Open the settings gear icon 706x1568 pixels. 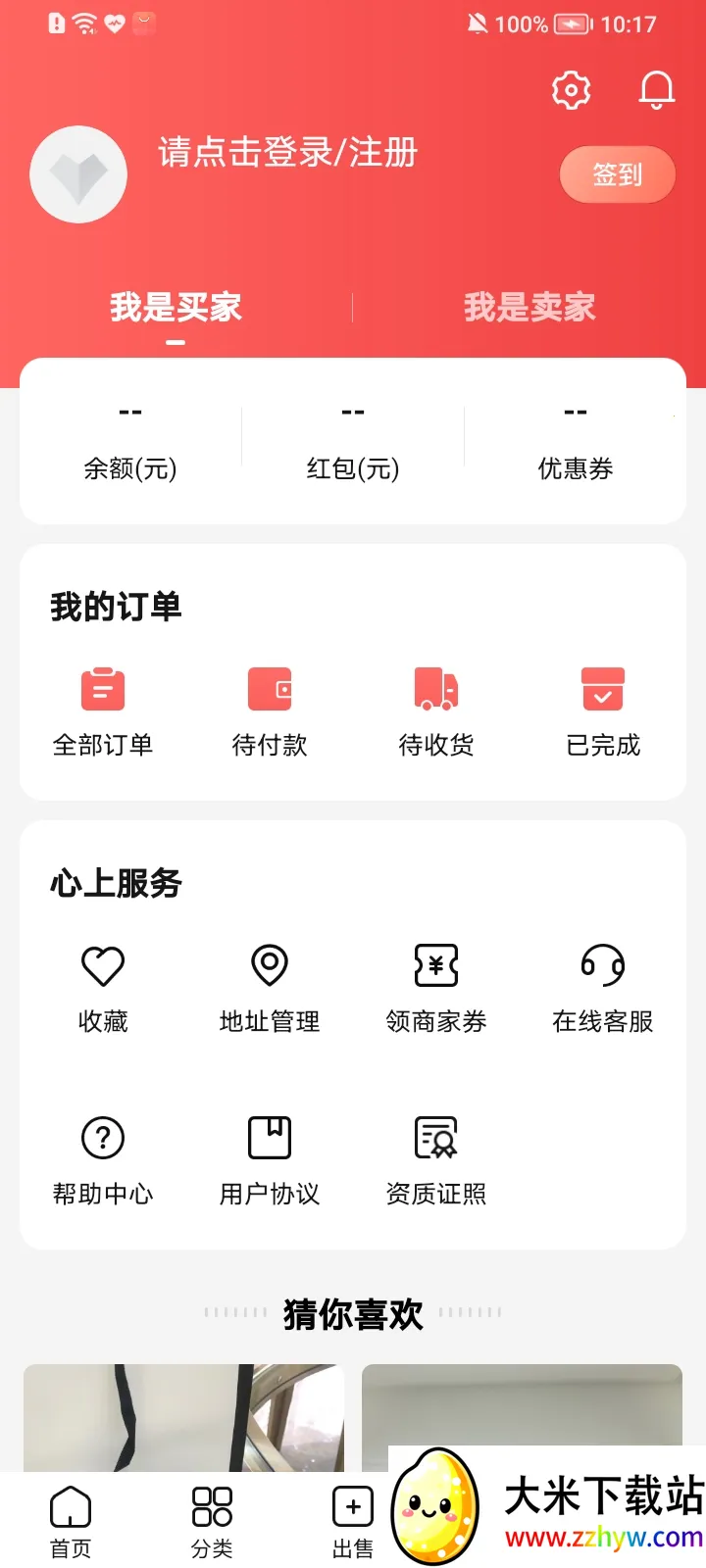571,90
